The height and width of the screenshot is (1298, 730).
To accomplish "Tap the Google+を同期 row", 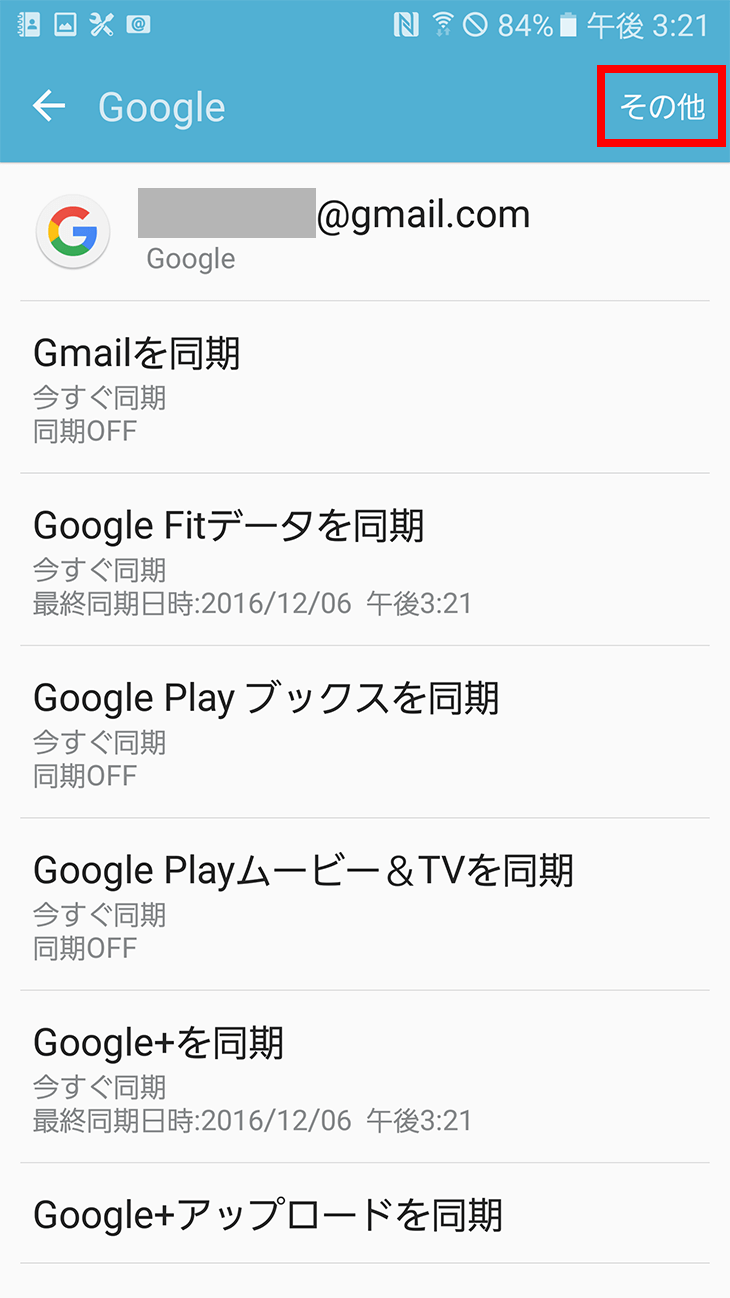I will pos(365,1076).
